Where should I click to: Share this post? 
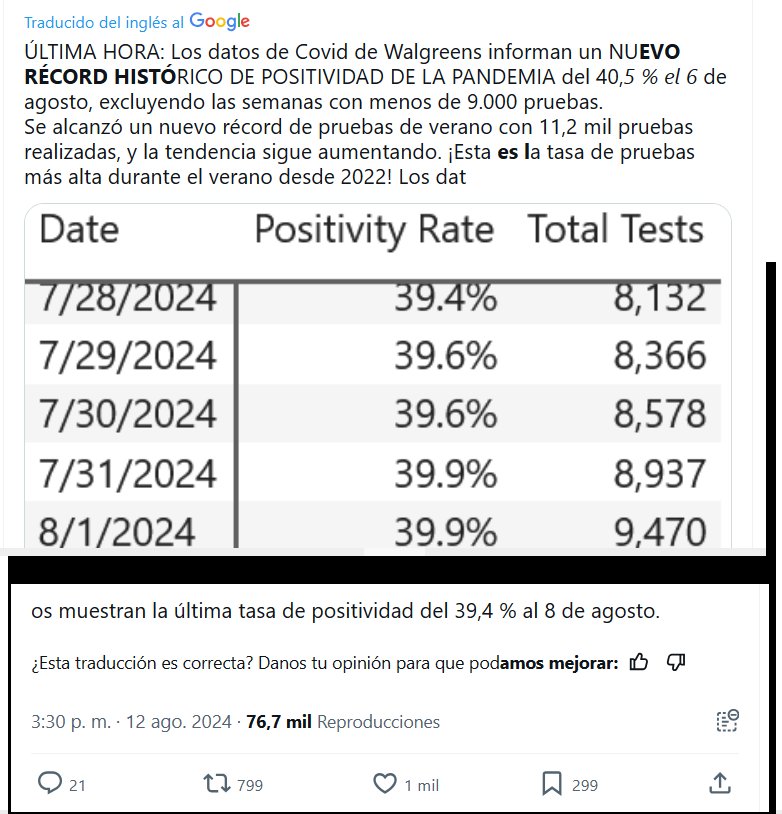pyautogui.click(x=720, y=784)
